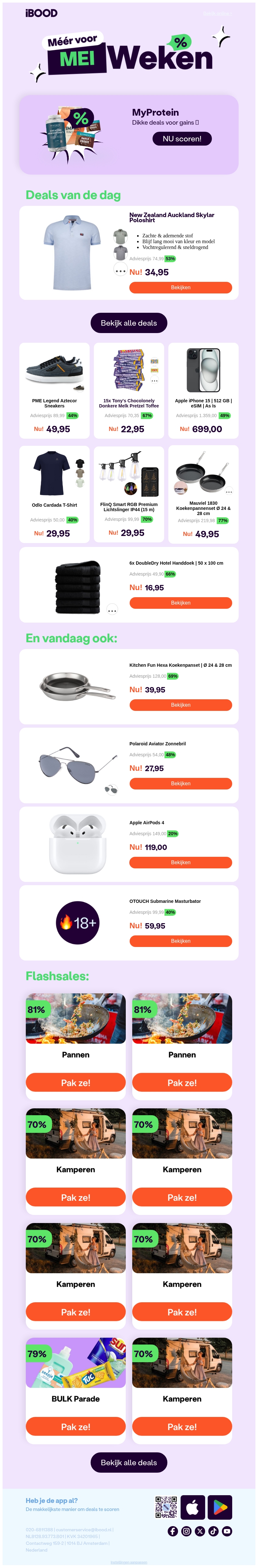Open the Mauviel 1830 Koekenpannenset card
Viewport: 258px width, 1568px height.
tap(203, 494)
